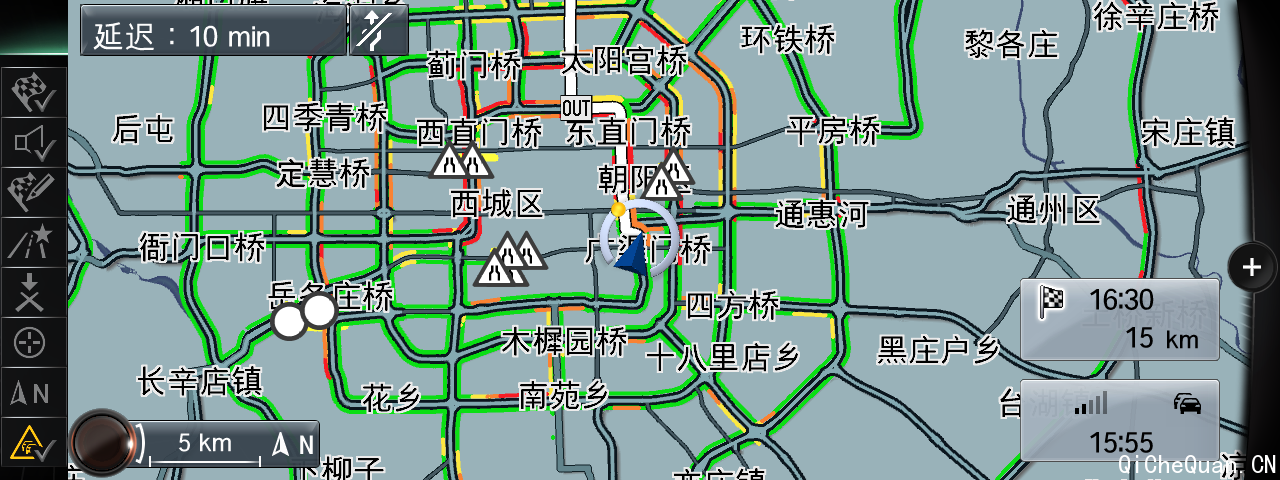Toggle voice guidance speaker icon
The width and height of the screenshot is (1280, 480).
pos(33,143)
